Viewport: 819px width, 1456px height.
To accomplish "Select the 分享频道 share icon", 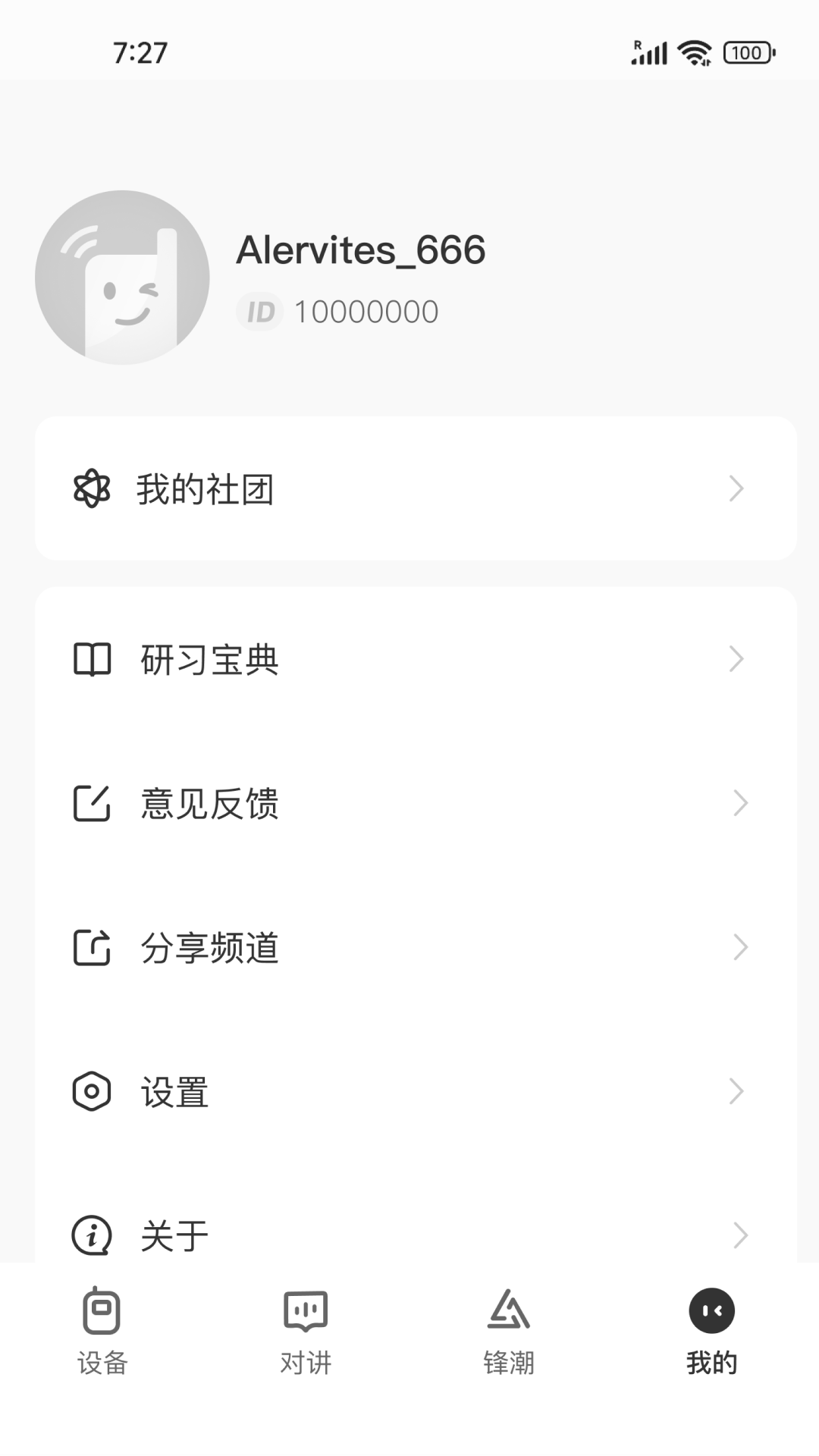I will click(x=92, y=946).
